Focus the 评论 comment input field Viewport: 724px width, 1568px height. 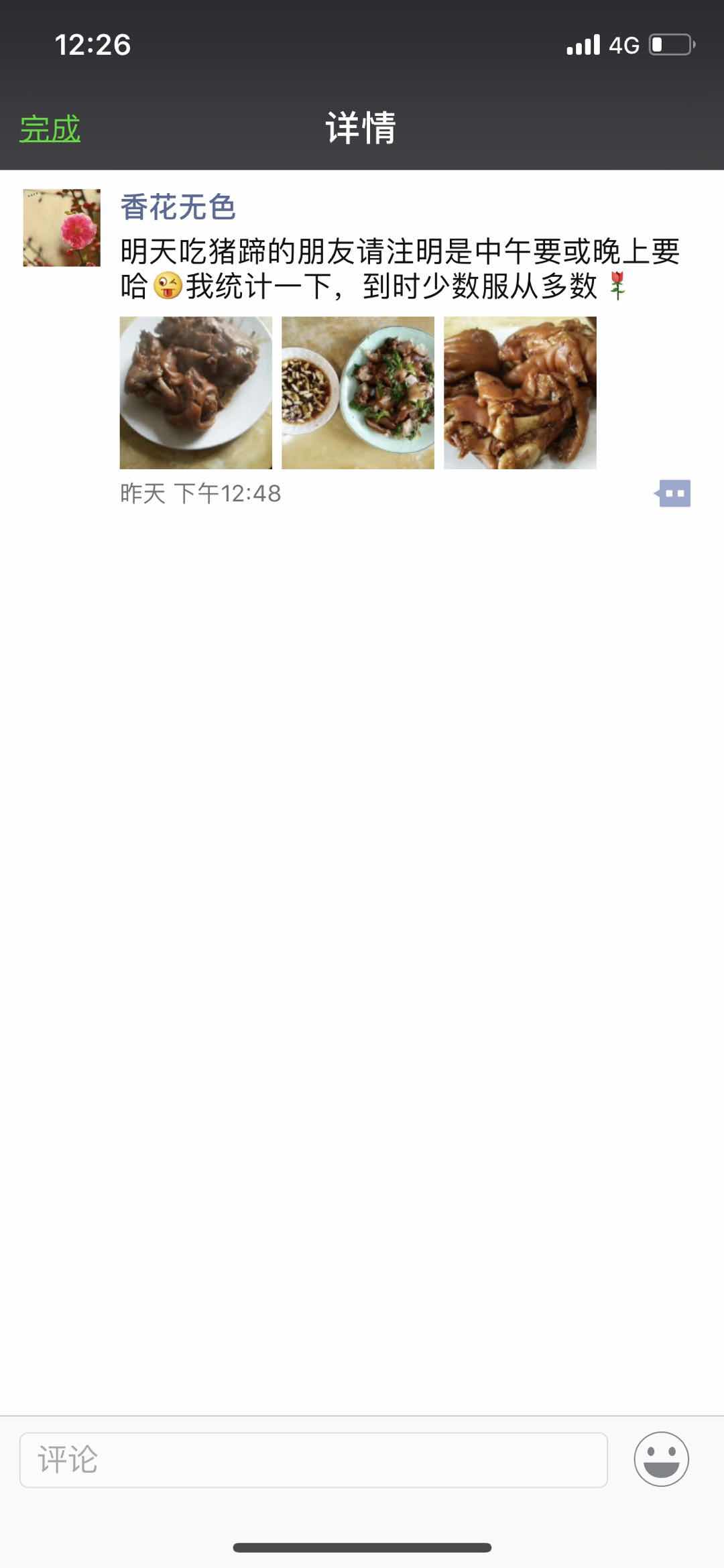click(314, 1459)
